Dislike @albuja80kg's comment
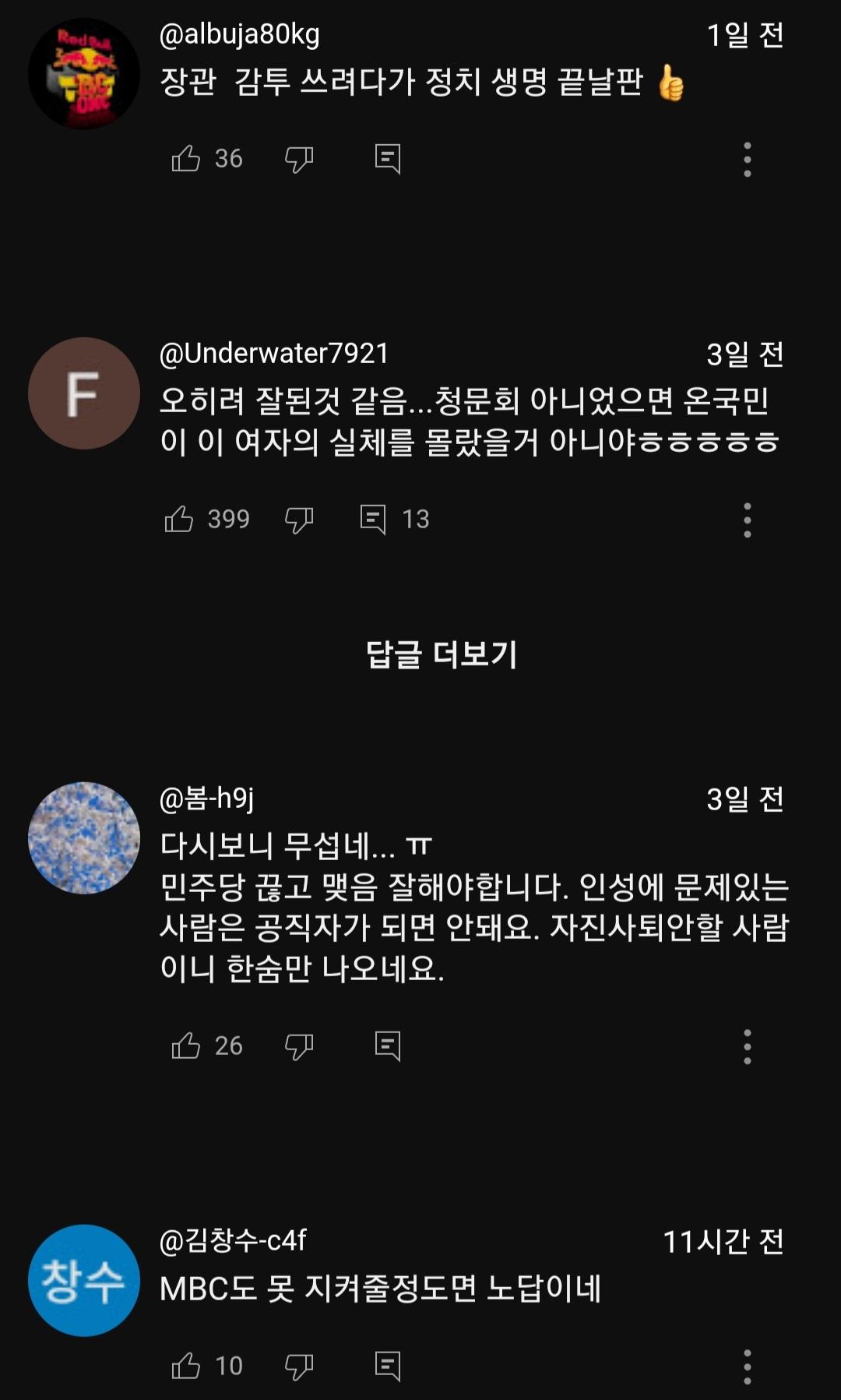This screenshot has width=841, height=1400. tap(300, 158)
